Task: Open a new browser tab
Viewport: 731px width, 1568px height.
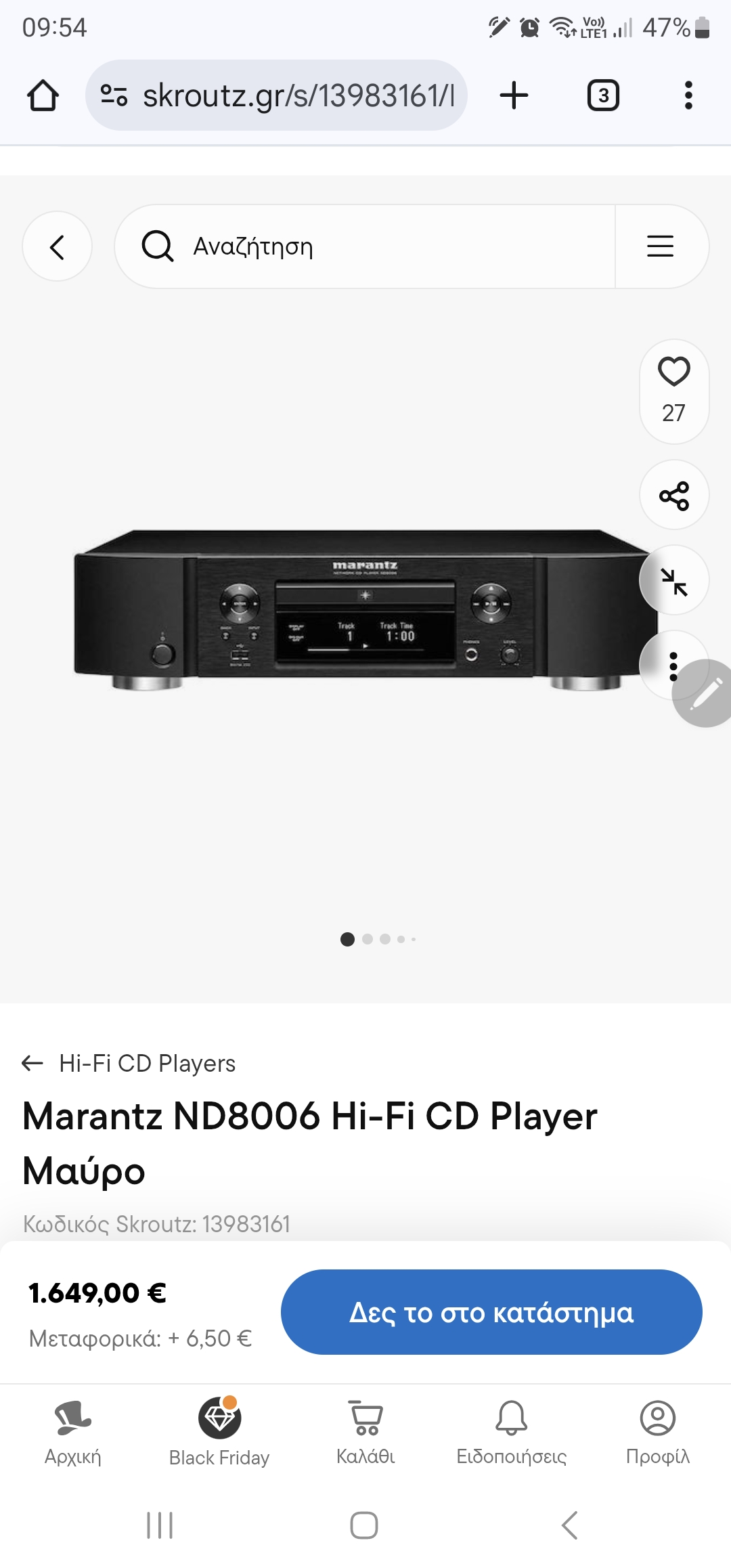Action: pos(514,95)
